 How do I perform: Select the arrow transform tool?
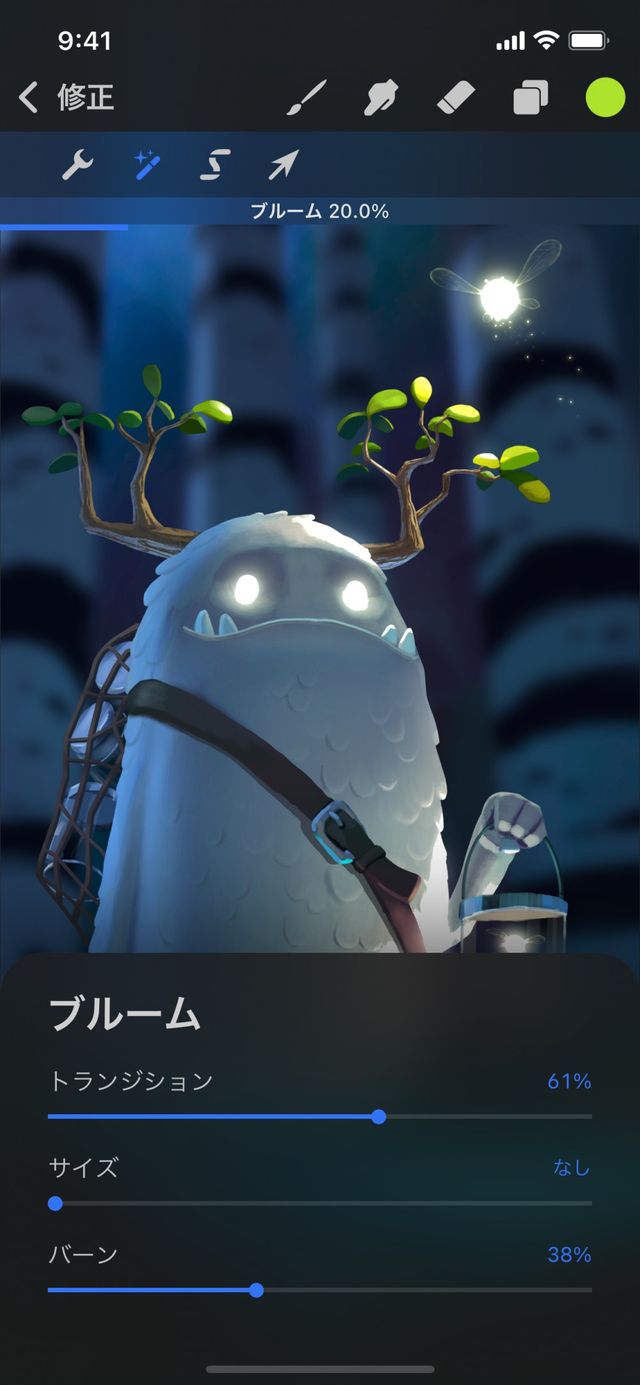click(283, 165)
